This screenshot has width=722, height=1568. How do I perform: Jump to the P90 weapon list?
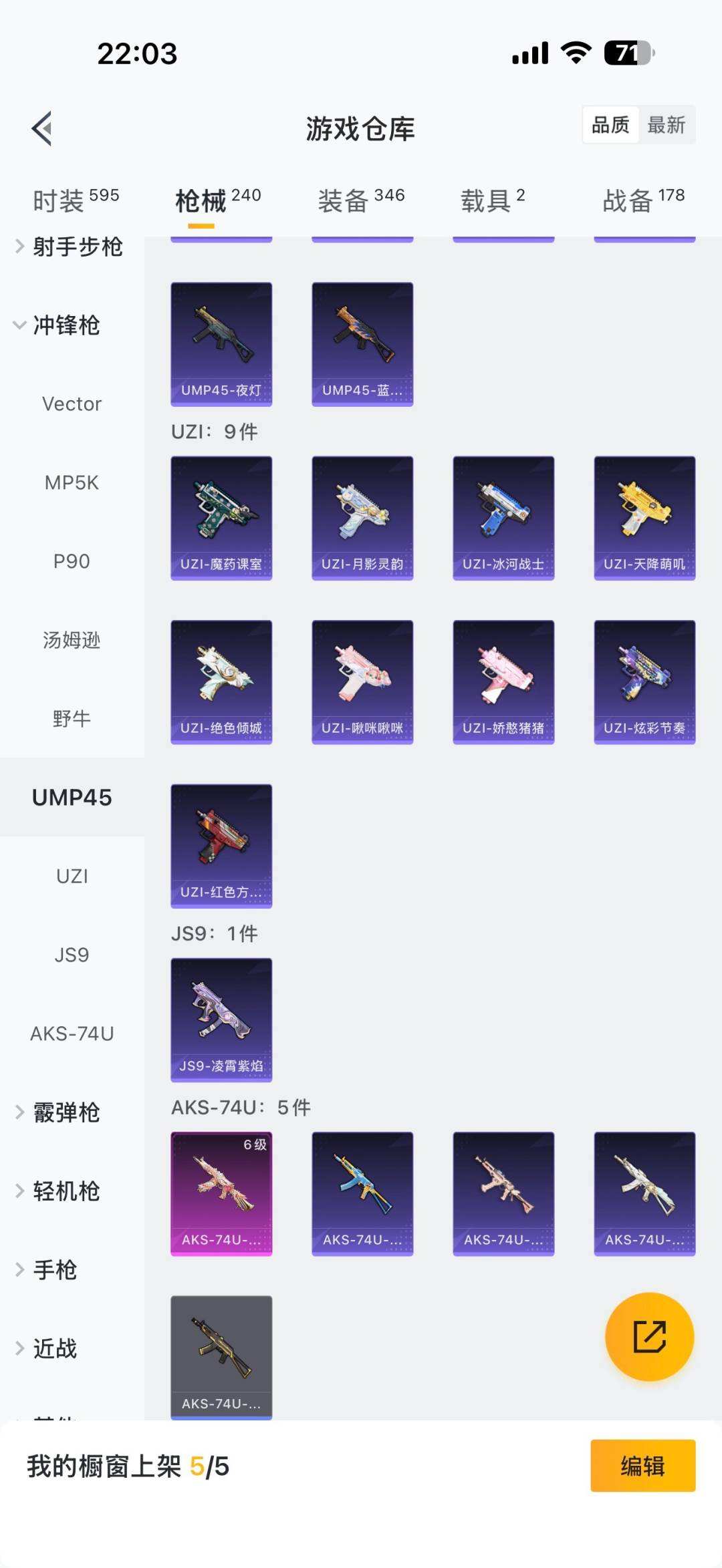point(72,561)
